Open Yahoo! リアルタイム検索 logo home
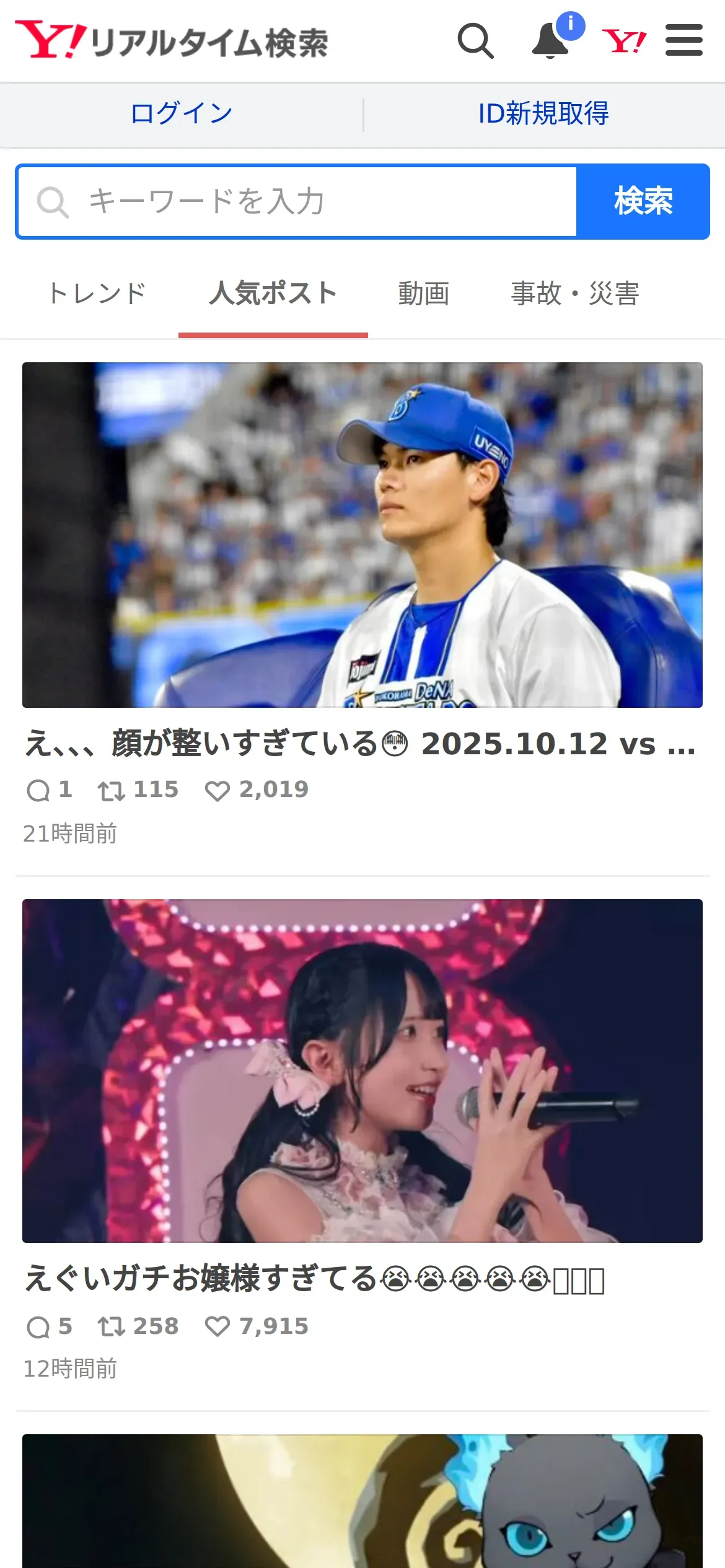725x1568 pixels. pos(172,41)
